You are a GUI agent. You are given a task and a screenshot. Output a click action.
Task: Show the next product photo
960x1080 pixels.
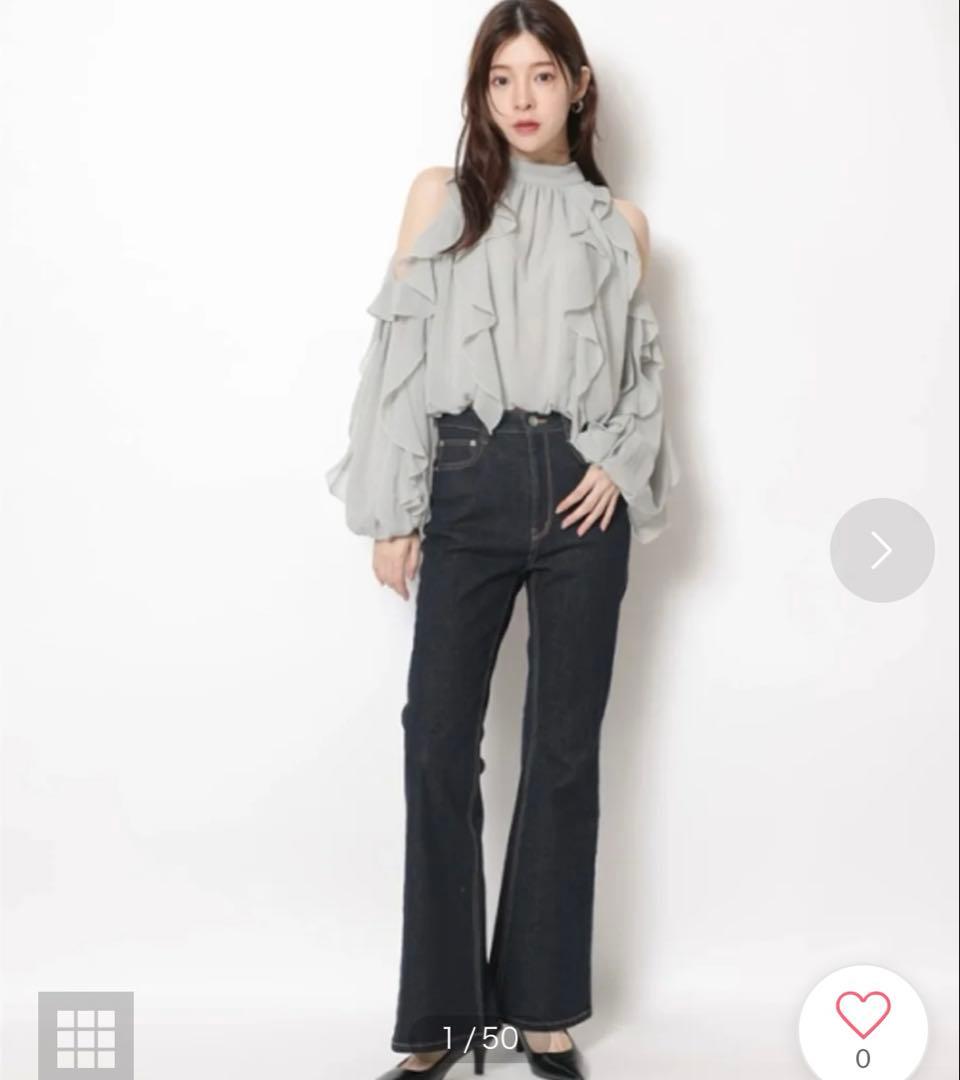pyautogui.click(x=881, y=550)
